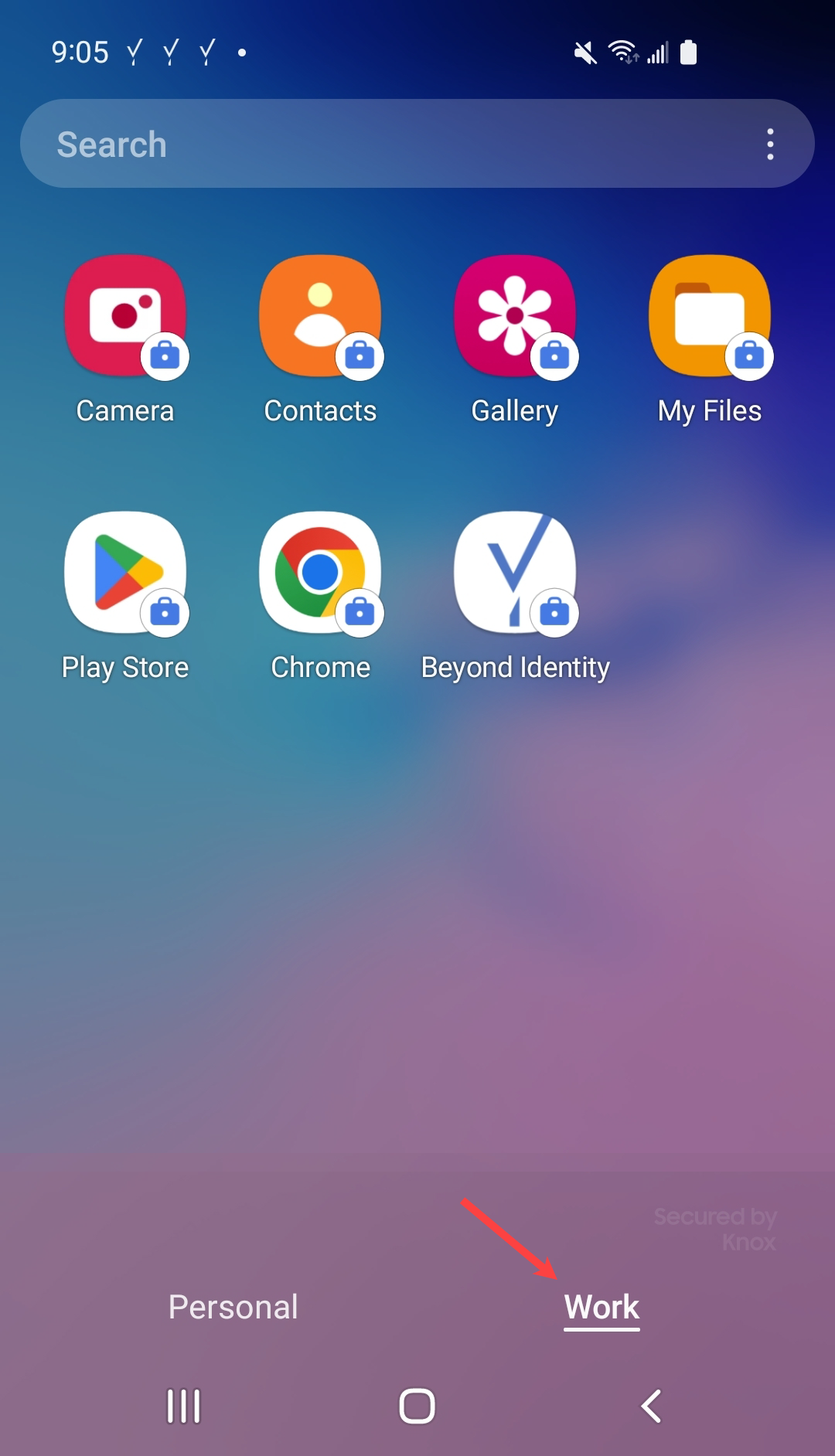Screen dimensions: 835x1456
Task: Go back using the Back button
Action: (x=653, y=1407)
